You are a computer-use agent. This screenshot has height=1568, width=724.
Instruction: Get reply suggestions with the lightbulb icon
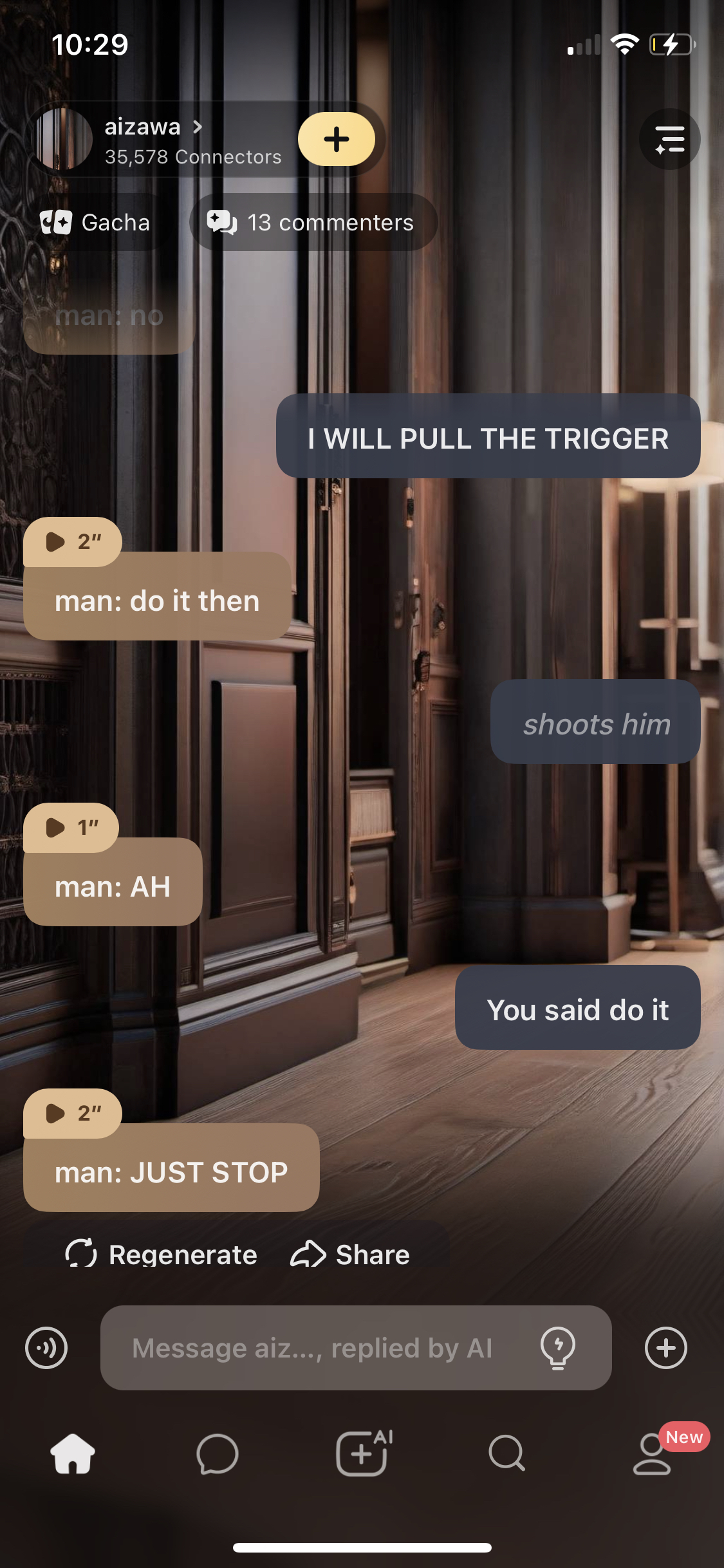(x=557, y=1347)
